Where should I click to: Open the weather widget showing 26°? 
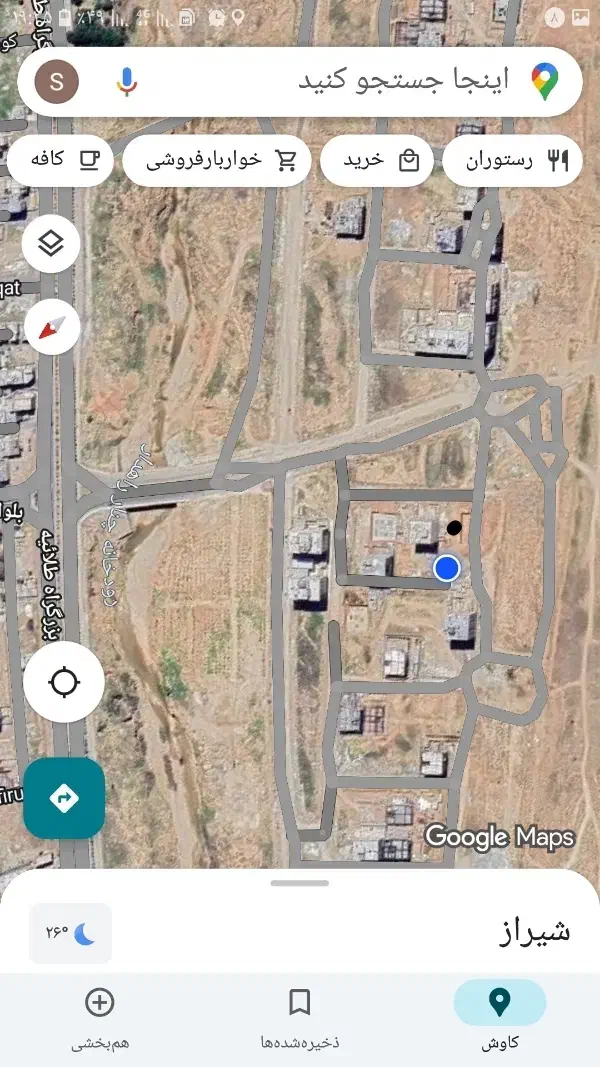[70, 933]
